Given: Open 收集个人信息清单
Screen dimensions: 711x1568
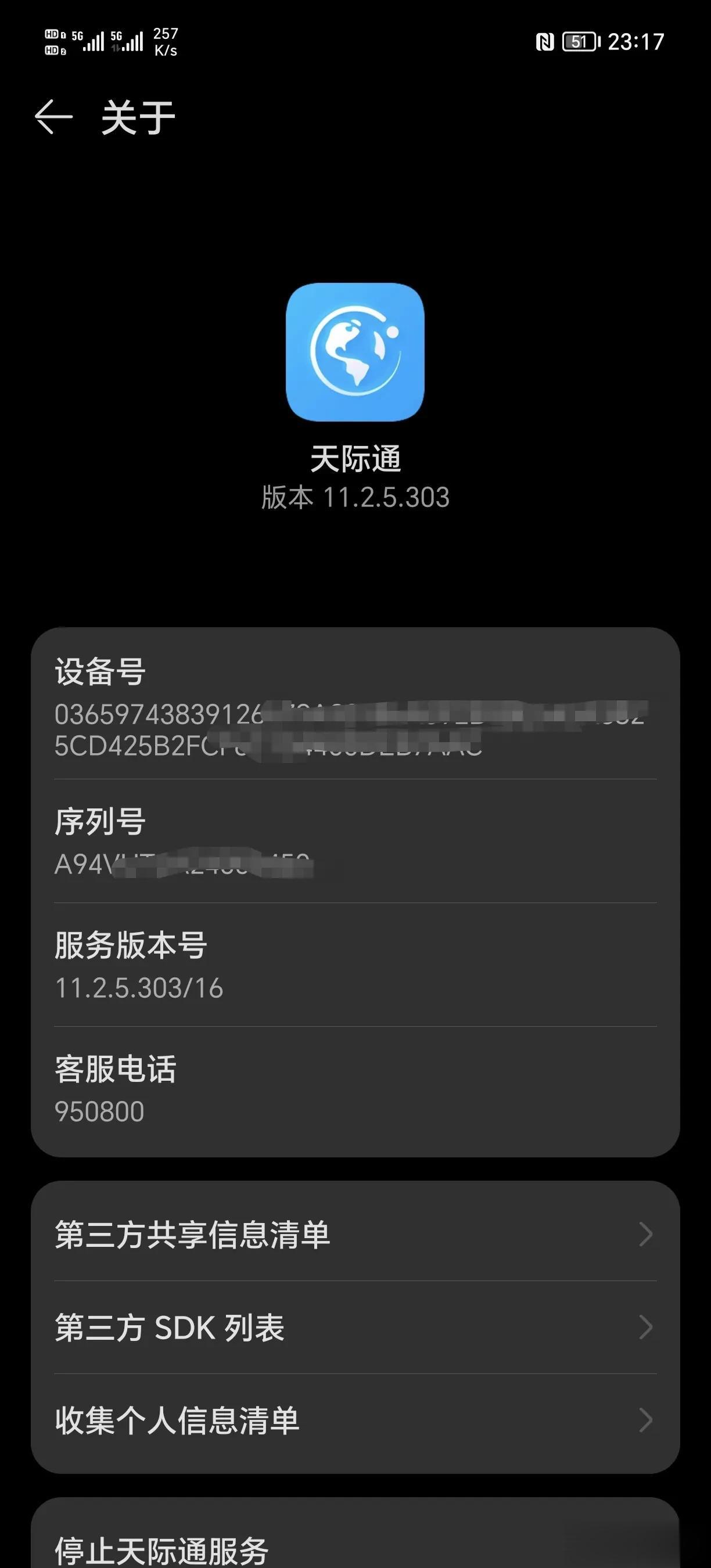Looking at the screenshot, I should (355, 1420).
